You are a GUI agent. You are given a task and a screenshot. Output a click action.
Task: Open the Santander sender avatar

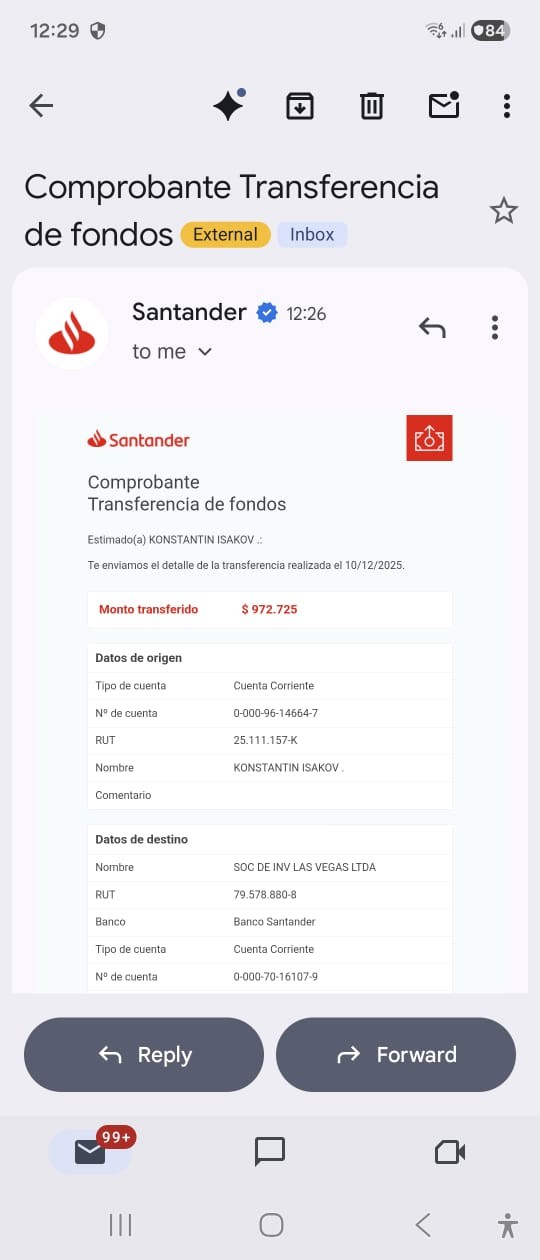pos(72,333)
